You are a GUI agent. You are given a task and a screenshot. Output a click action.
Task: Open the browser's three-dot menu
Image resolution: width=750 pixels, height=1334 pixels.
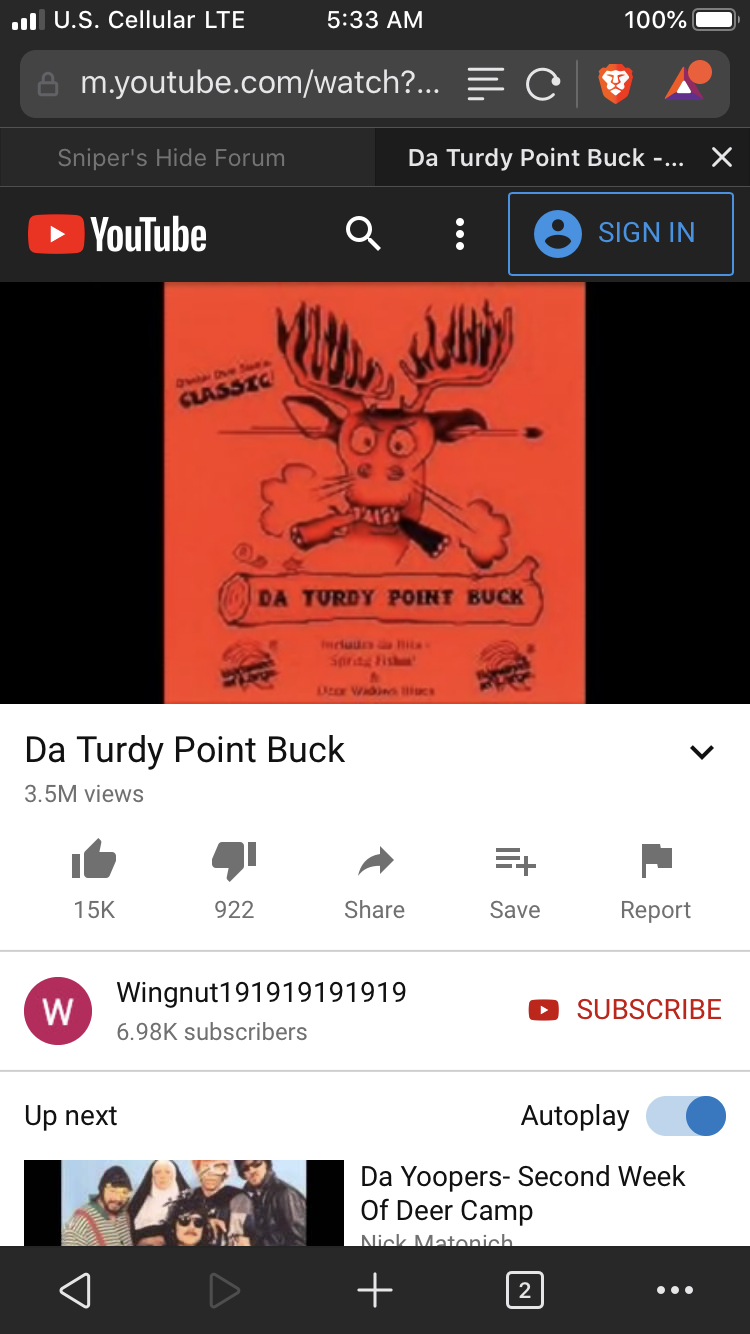pos(674,1291)
